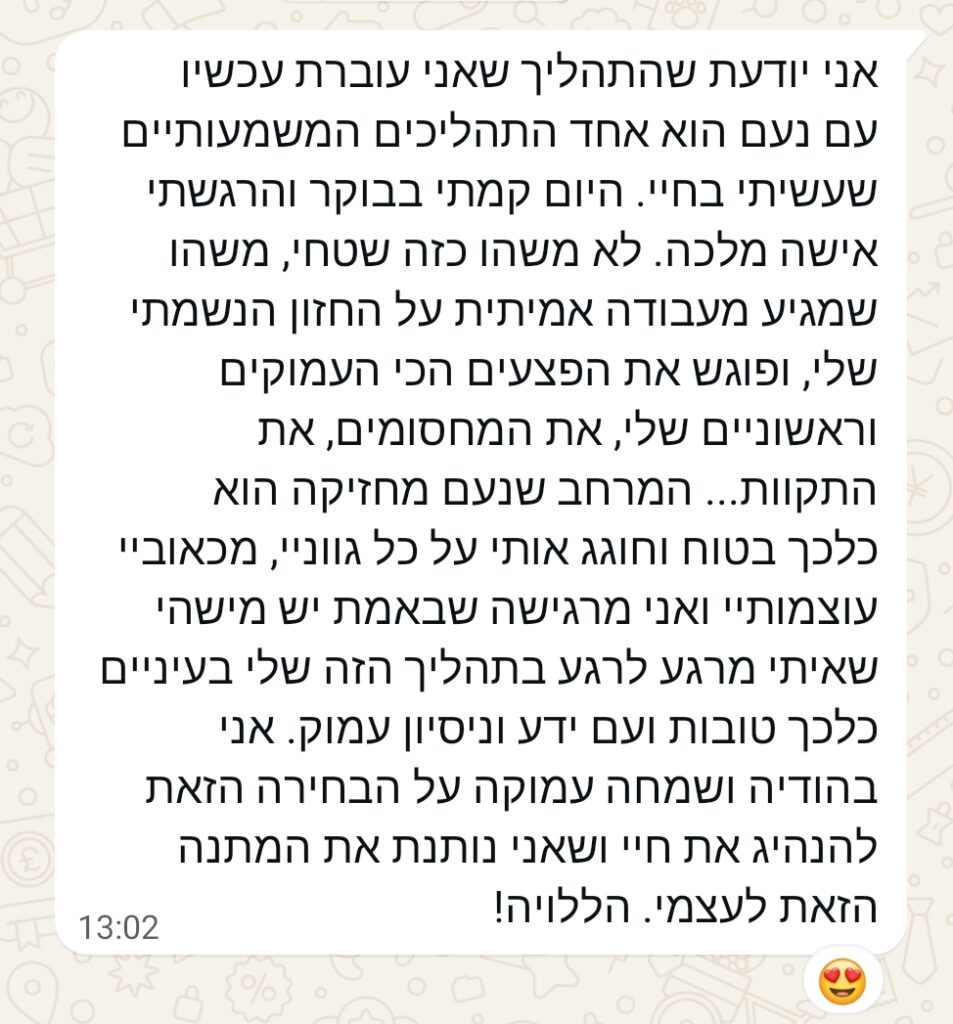Screen dimensions: 953x1024
Task: Open the heart-eyes reaction on the message
Action: pyautogui.click(x=842, y=982)
